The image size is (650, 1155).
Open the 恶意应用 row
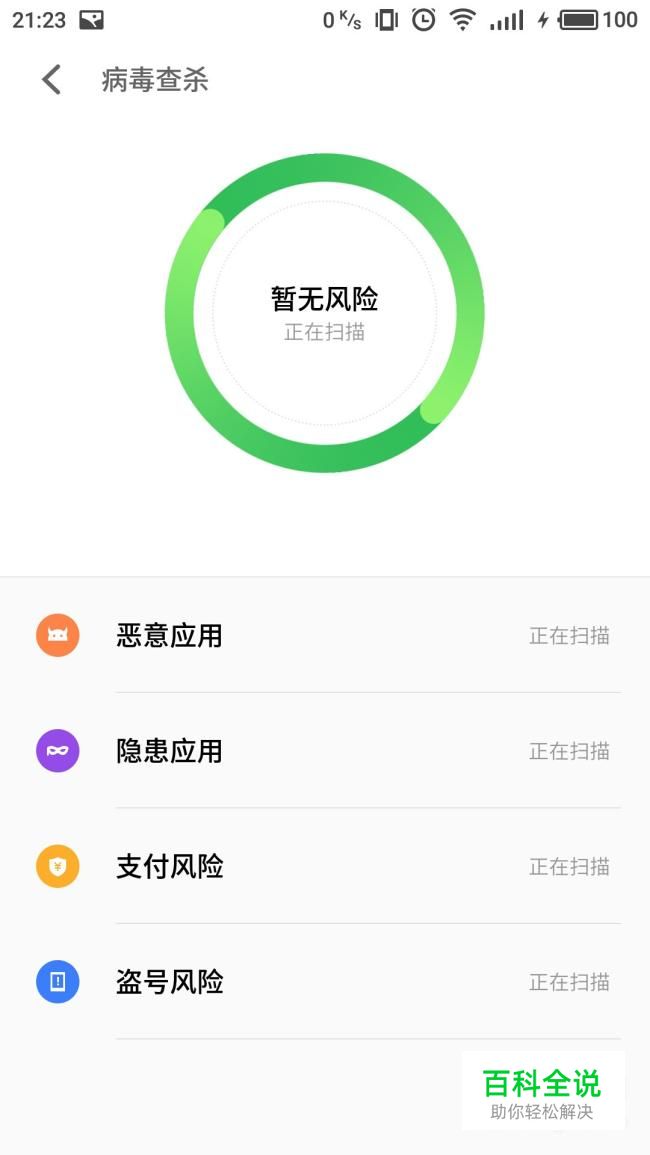pos(325,635)
